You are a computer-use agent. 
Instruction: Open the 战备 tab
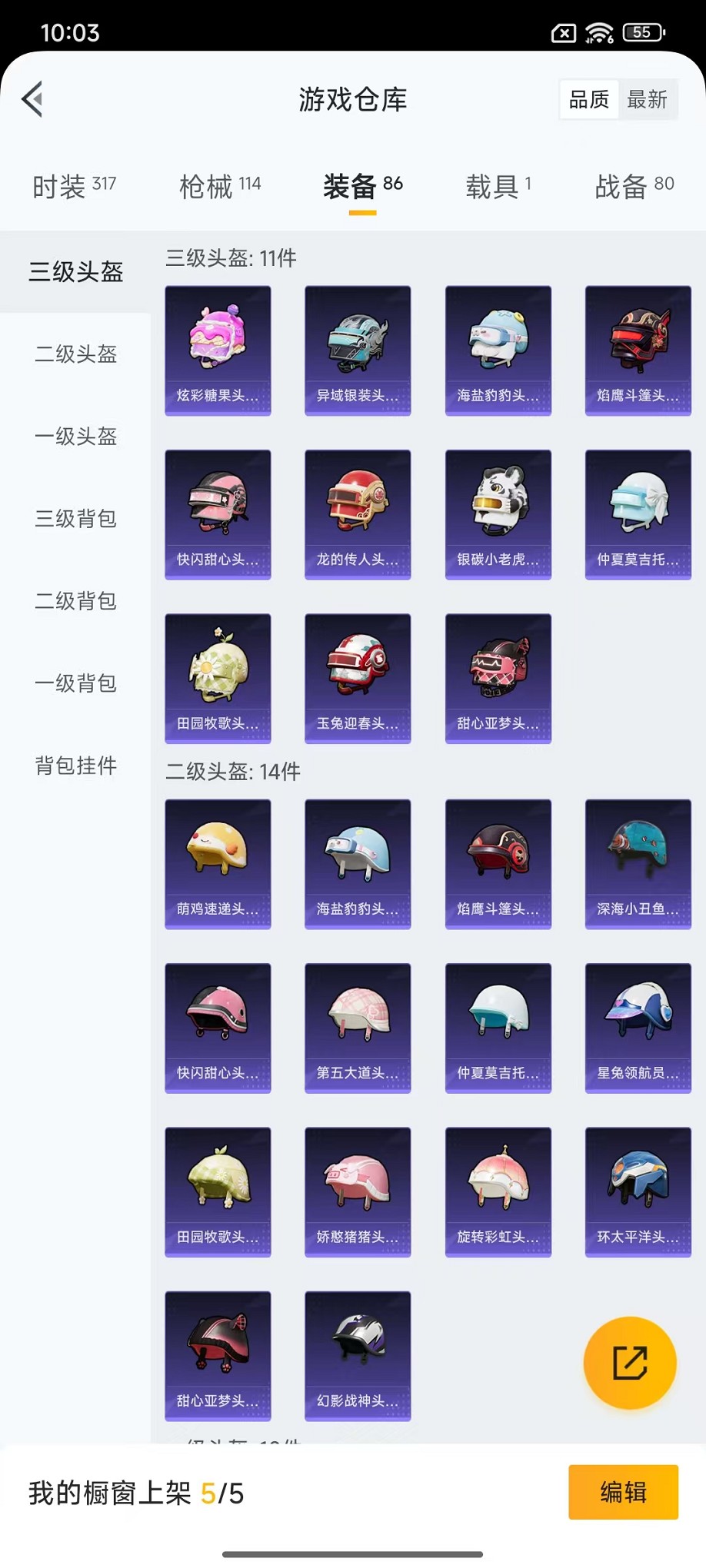tap(634, 186)
